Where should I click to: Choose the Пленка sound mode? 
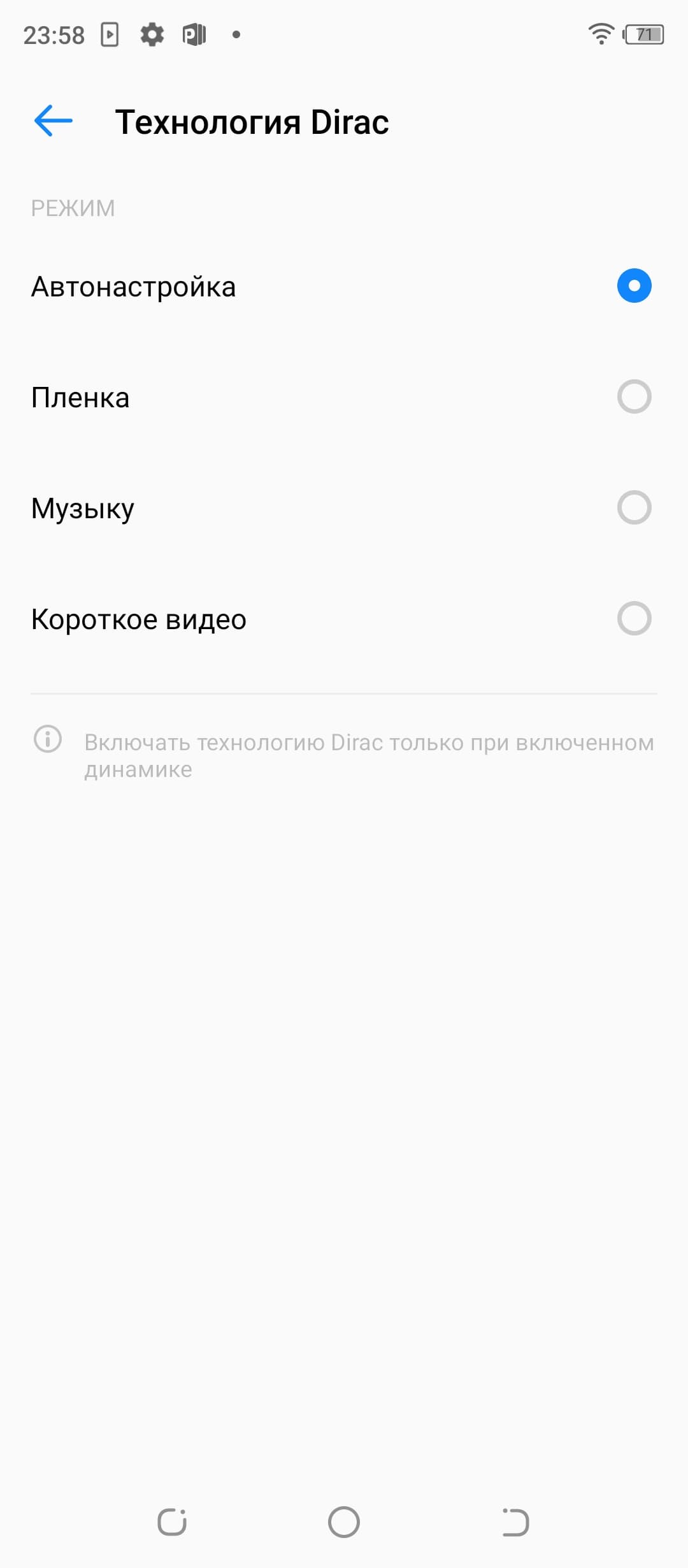pos(633,396)
